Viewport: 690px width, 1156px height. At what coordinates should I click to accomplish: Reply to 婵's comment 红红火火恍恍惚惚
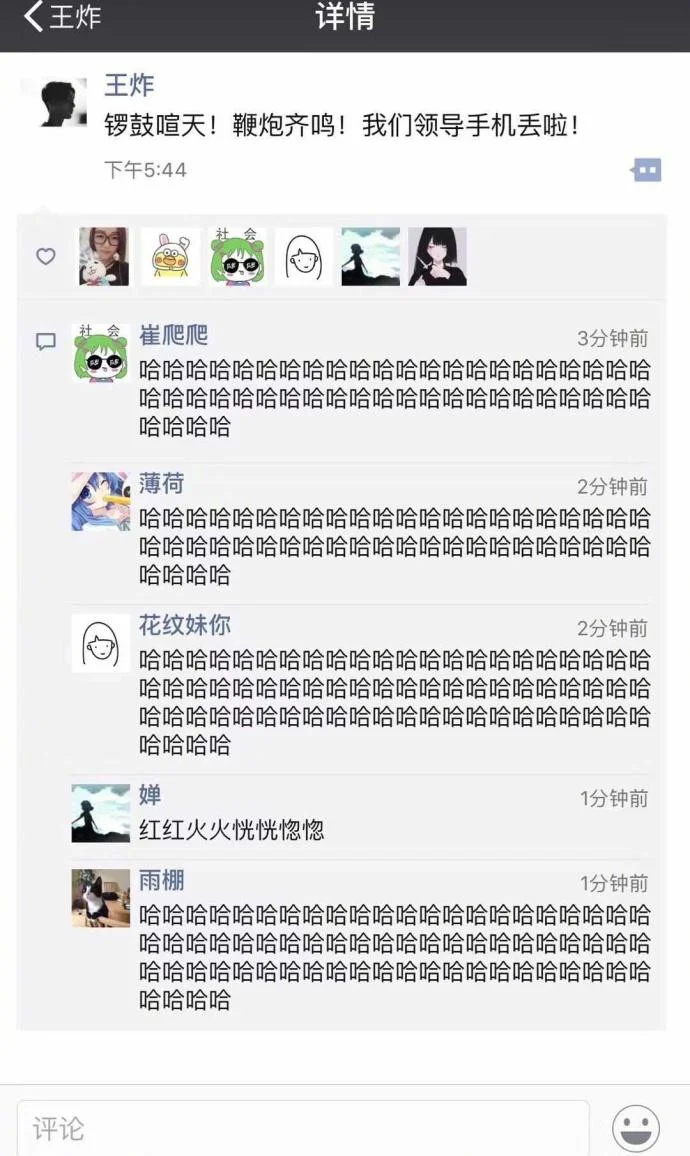(232, 829)
